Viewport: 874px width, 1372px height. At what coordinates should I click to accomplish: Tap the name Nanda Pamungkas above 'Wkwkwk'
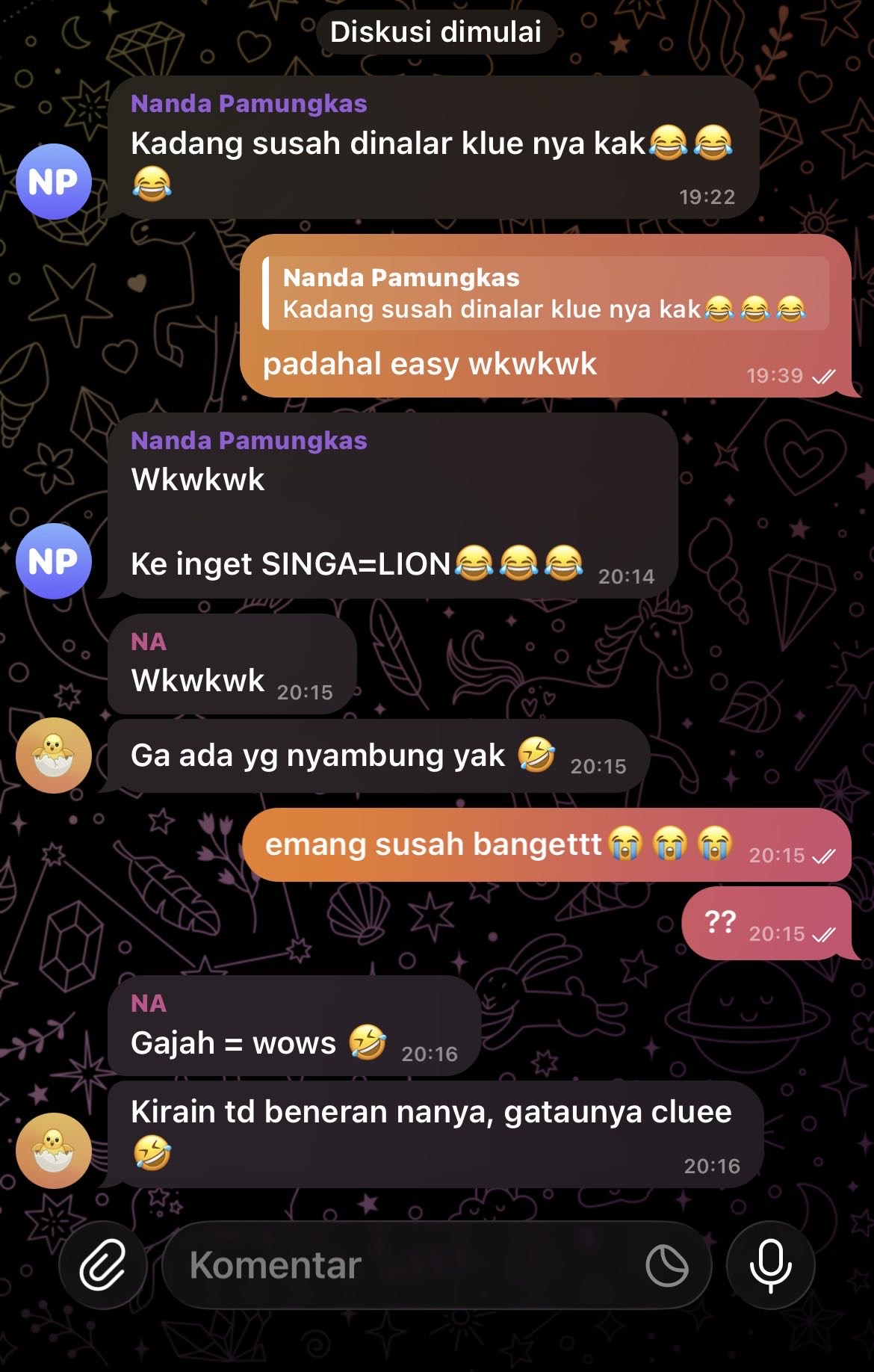pos(249,440)
